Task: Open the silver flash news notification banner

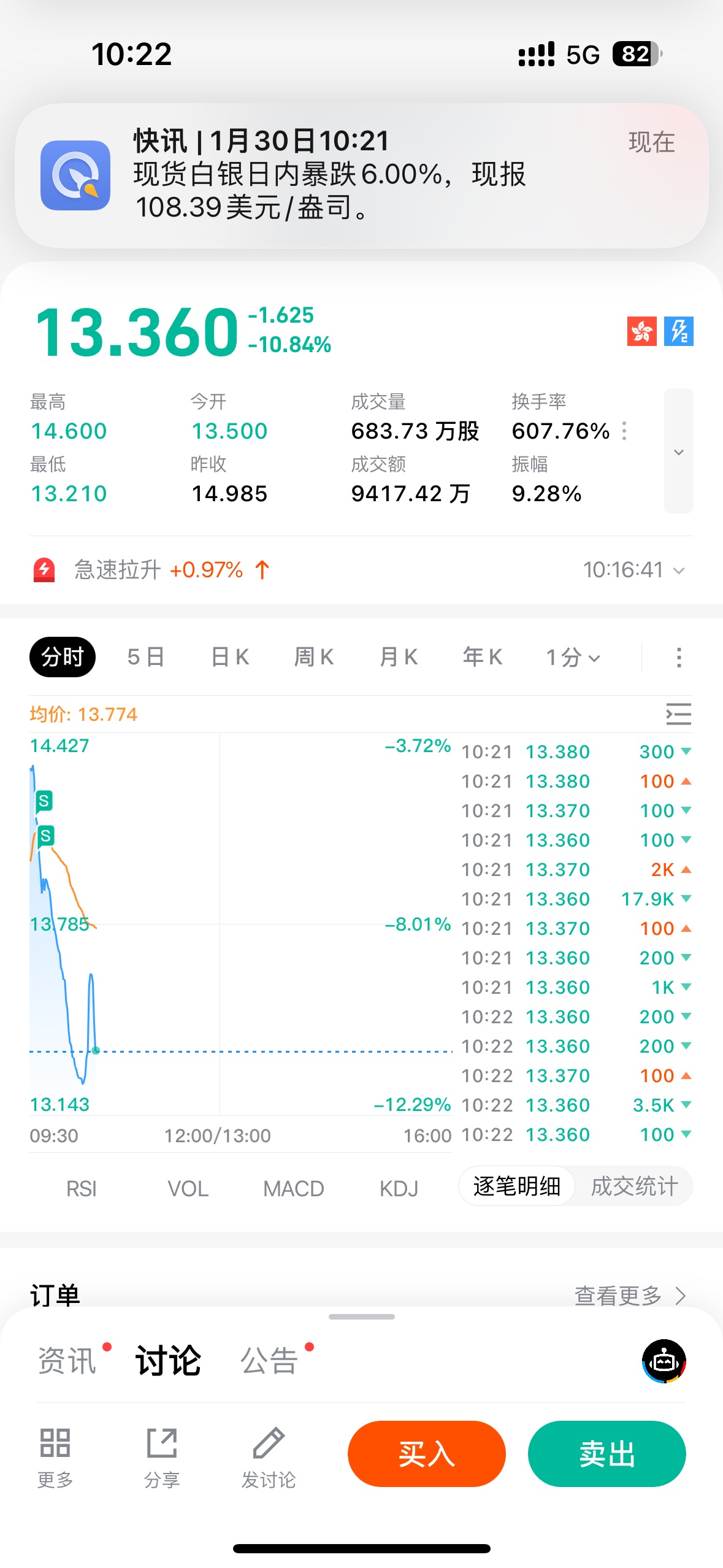Action: click(x=361, y=175)
